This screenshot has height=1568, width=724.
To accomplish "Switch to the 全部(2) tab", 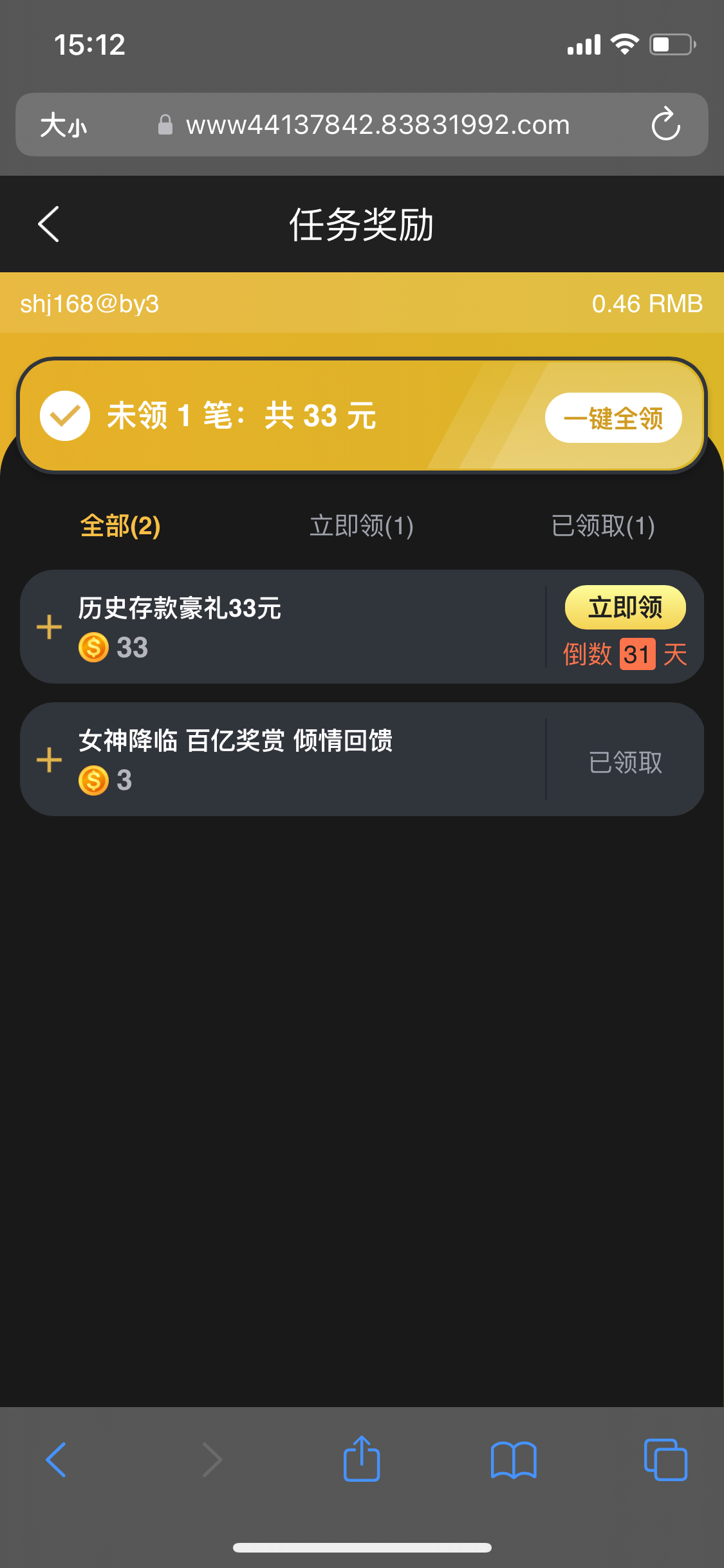I will [120, 526].
